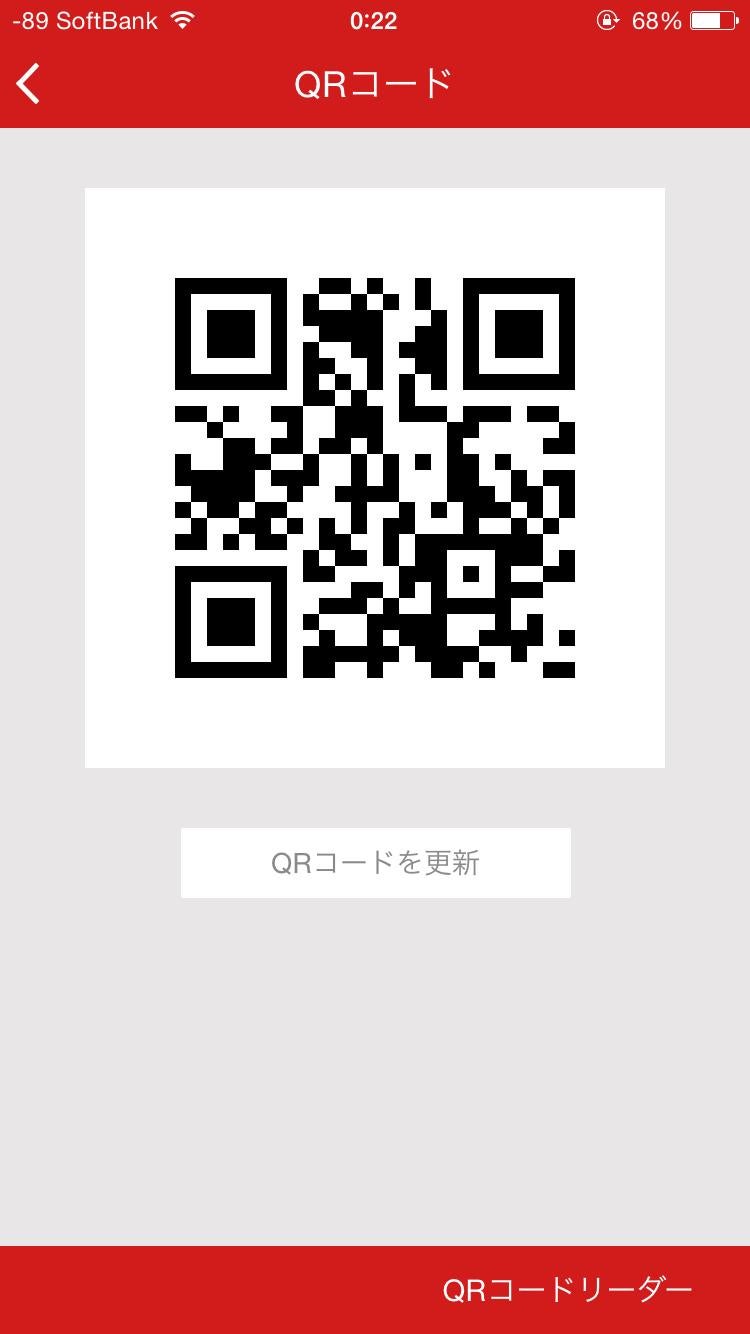Tap the top-right finder square of the QR code
The image size is (750, 1334).
521,335
